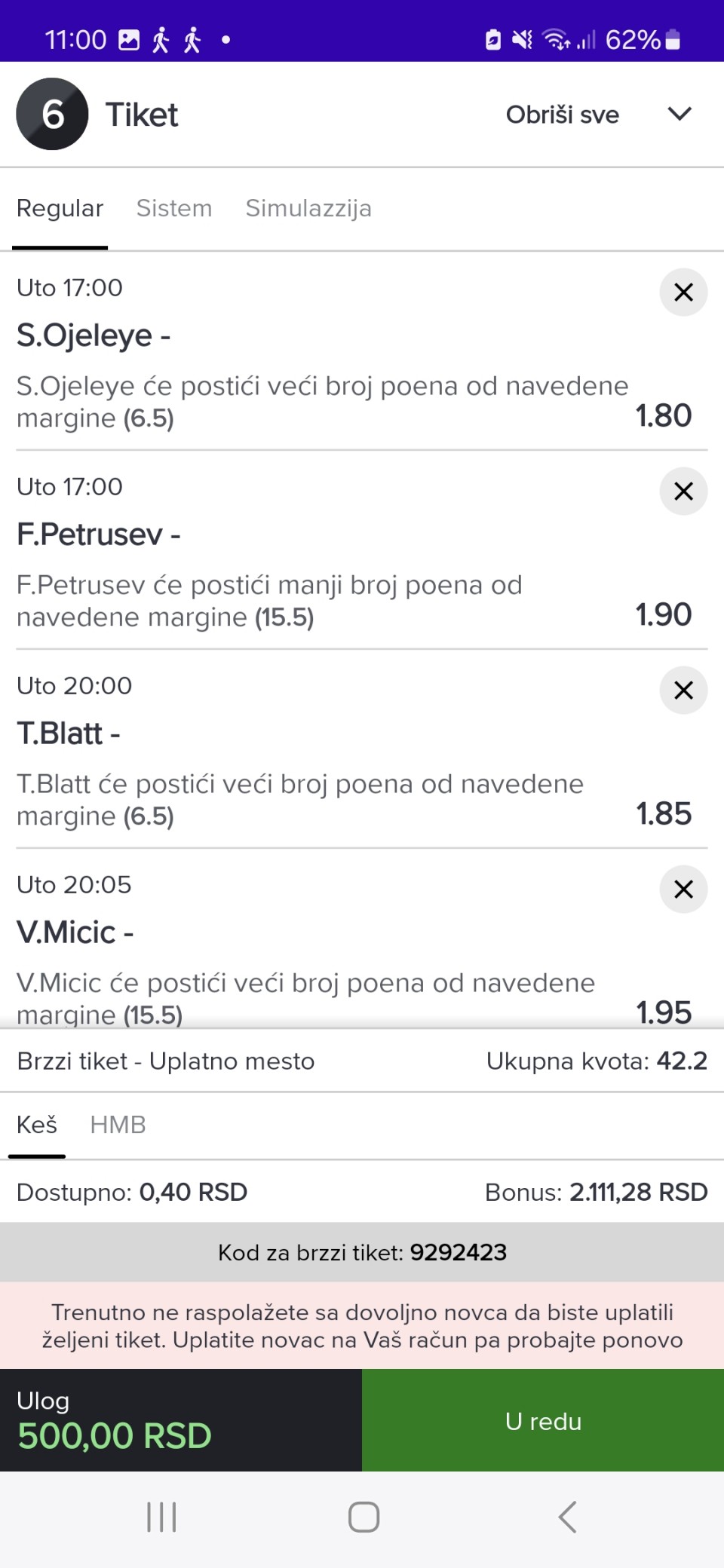The image size is (724, 1568).
Task: Switch to the Sistem tab
Action: 174,208
